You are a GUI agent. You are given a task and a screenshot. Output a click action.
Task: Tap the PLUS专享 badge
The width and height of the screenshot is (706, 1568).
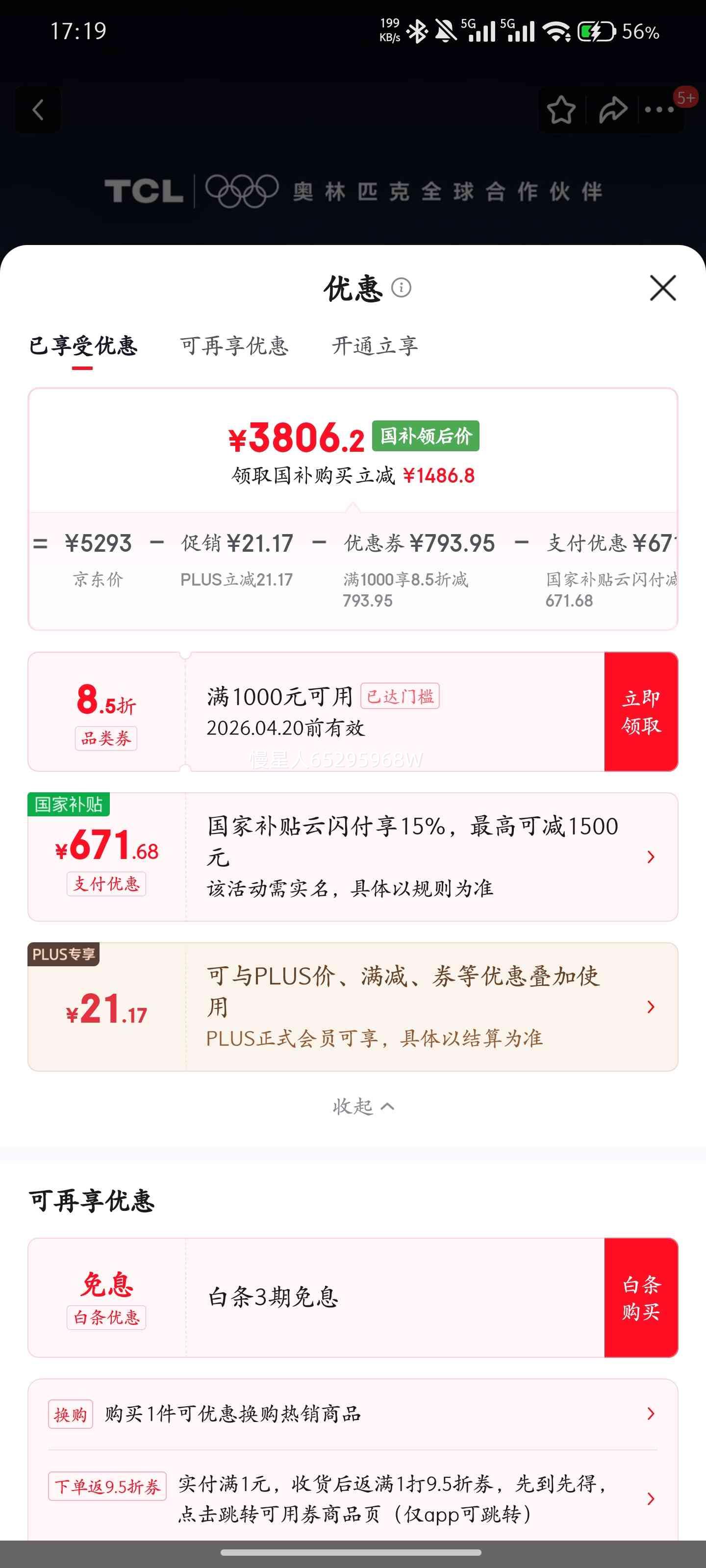[x=65, y=954]
